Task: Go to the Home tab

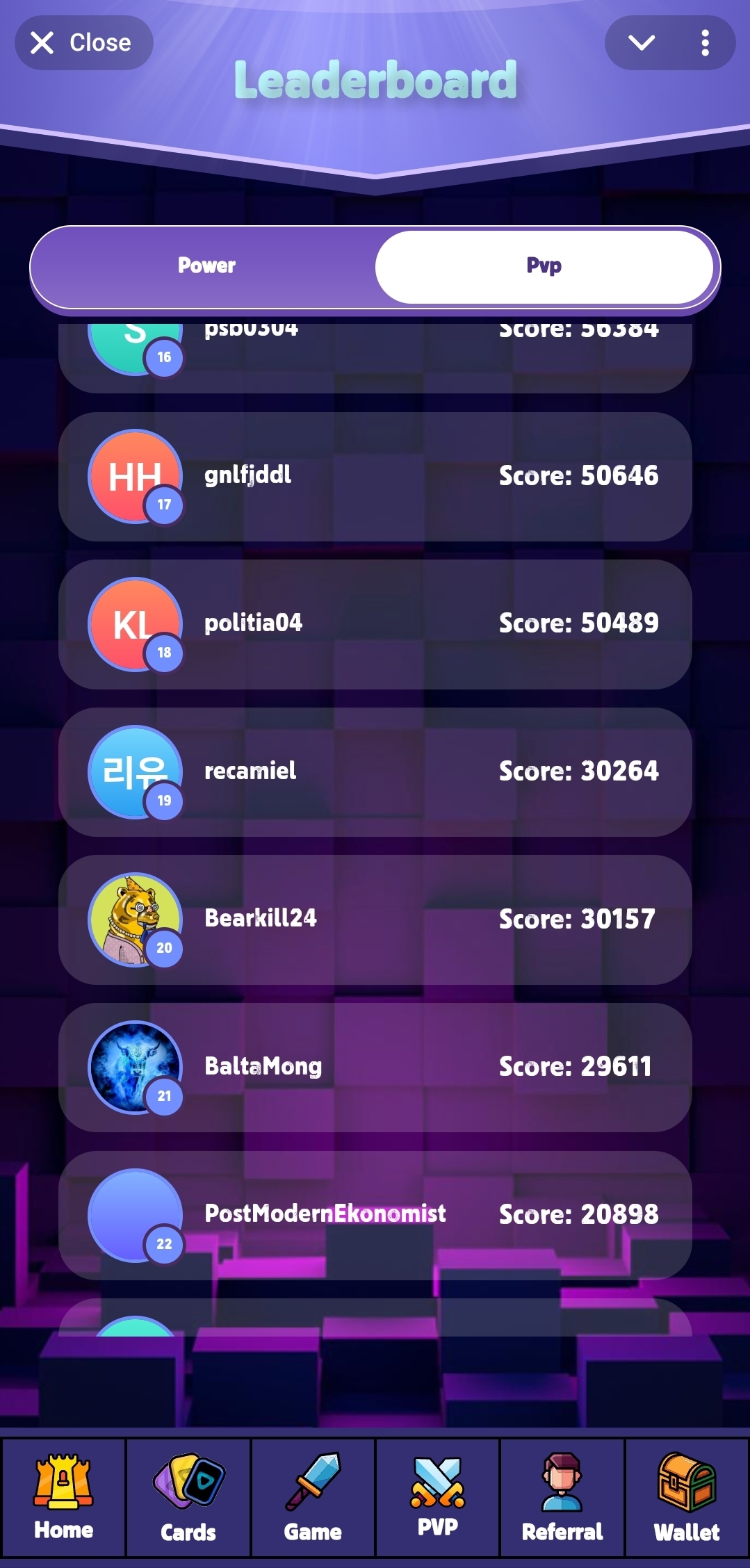Action: click(63, 1497)
